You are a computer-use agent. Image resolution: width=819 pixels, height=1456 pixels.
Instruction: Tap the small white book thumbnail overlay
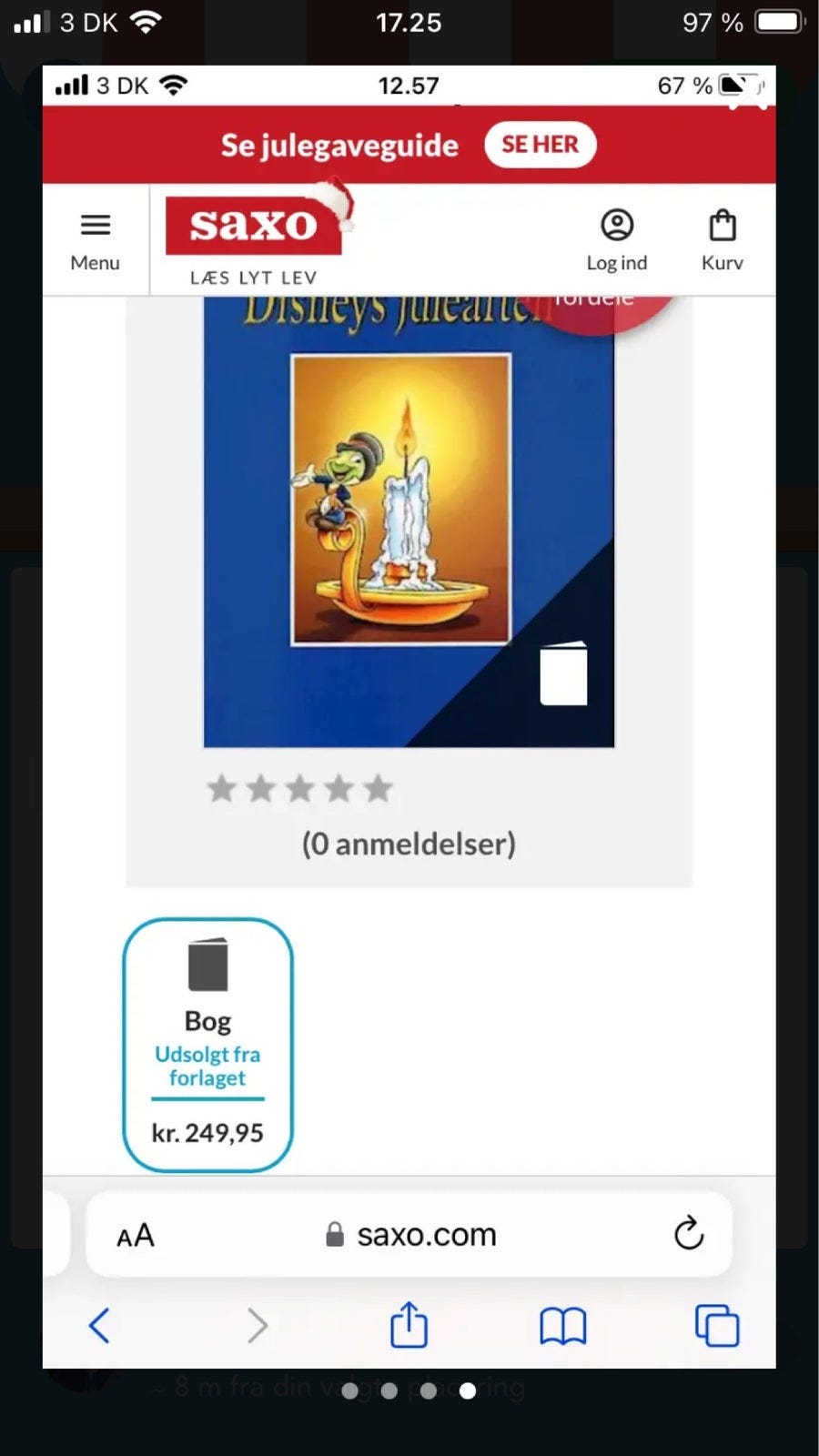tap(564, 673)
